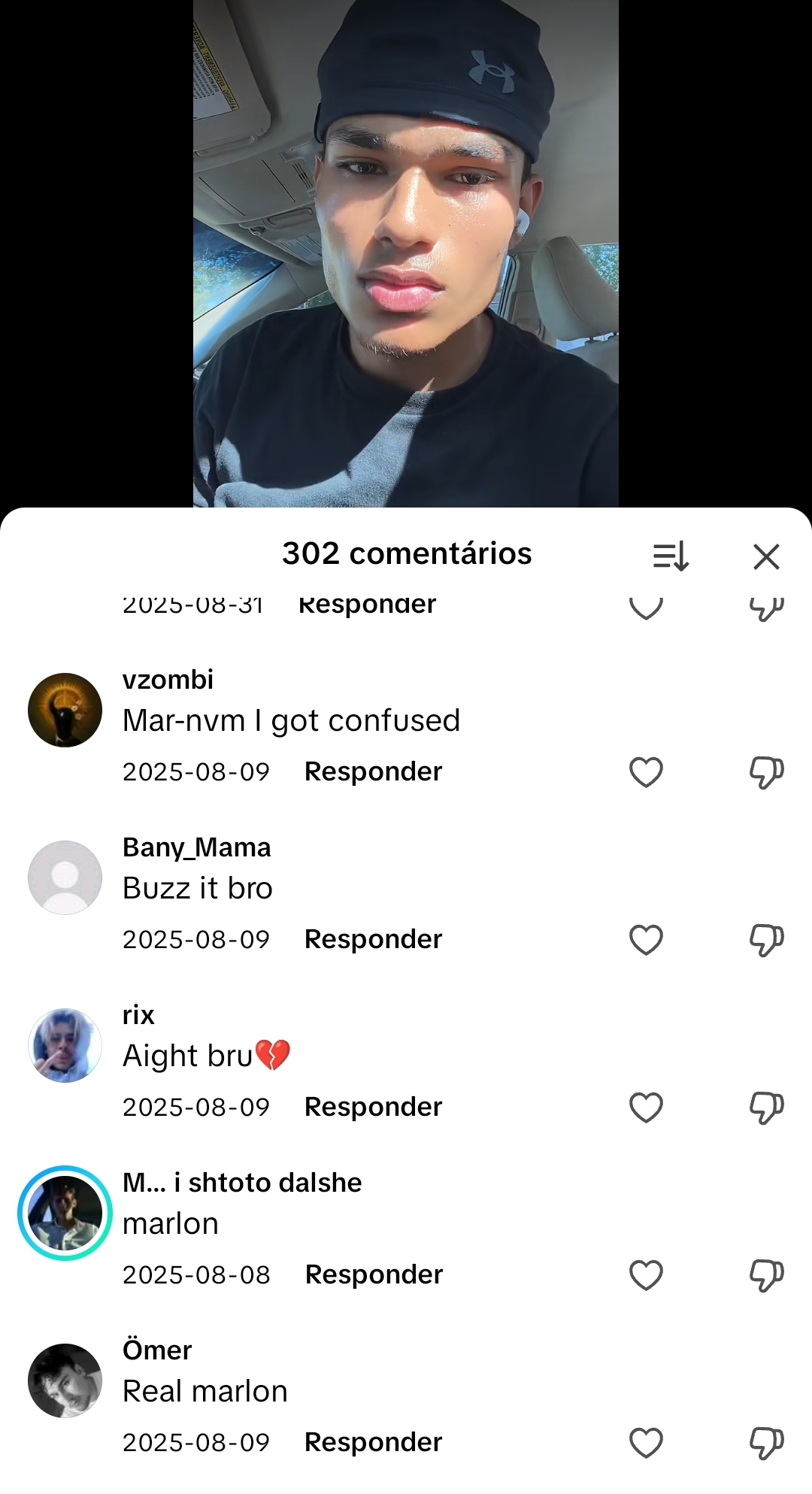This screenshot has width=812, height=1494.
Task: Open vzombi's profile avatar
Action: [65, 710]
